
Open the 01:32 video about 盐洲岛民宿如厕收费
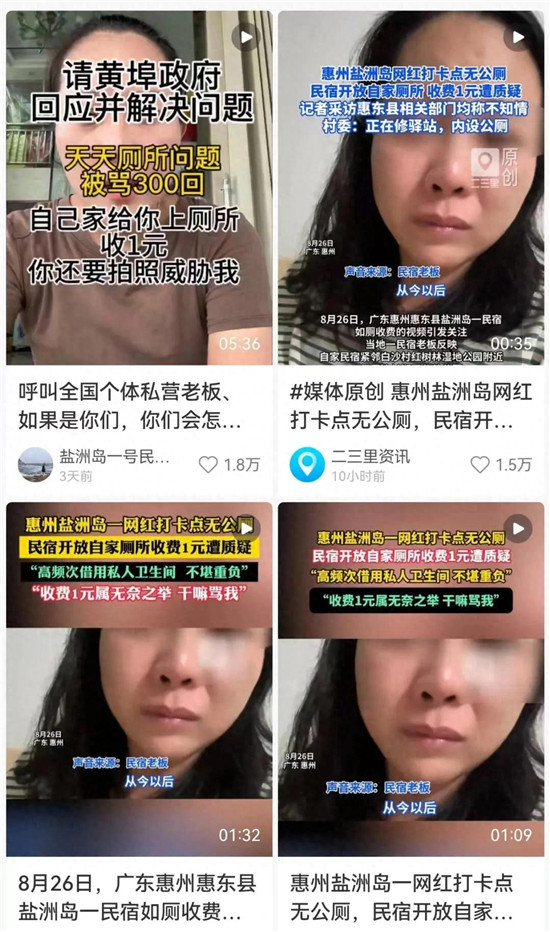(139, 679)
